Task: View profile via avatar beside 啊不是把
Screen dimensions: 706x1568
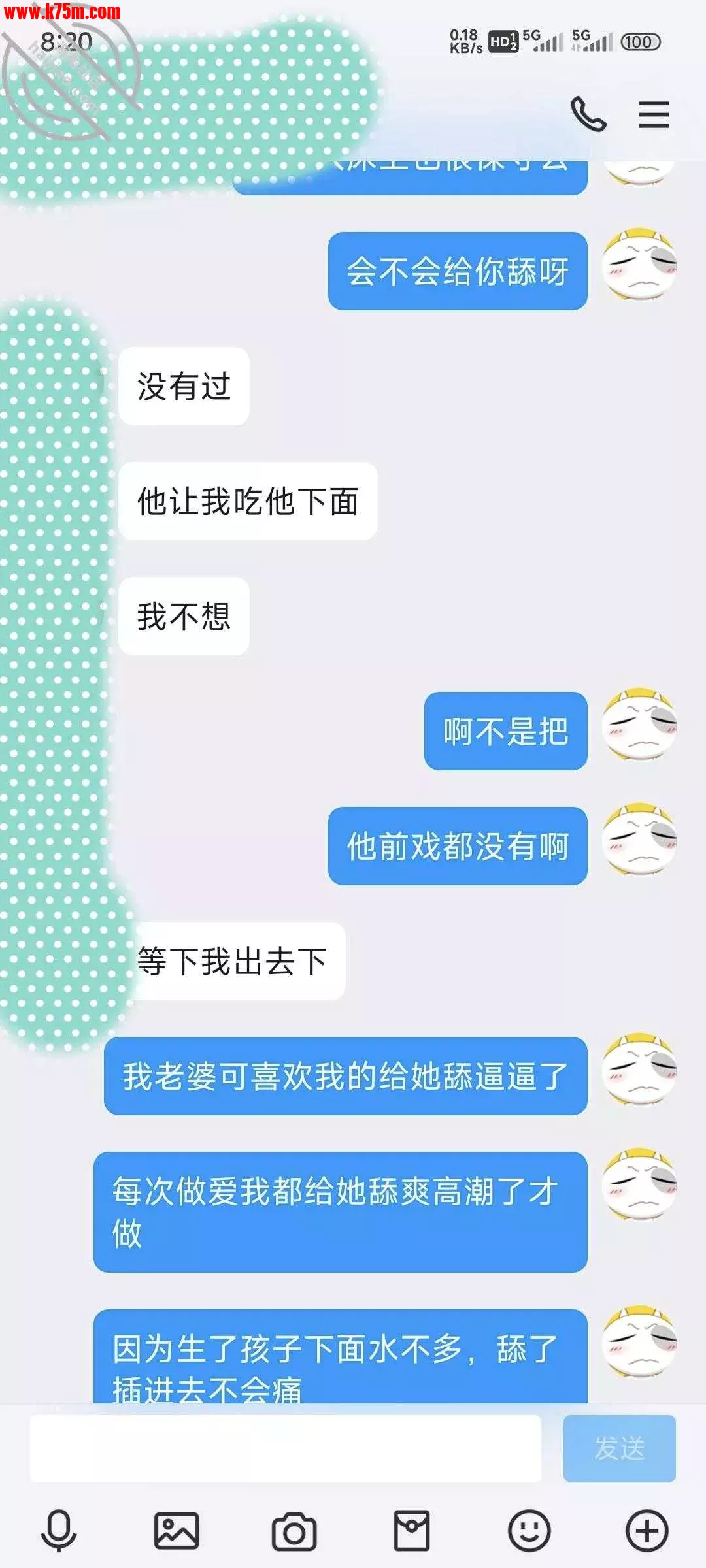Action: pos(639,724)
